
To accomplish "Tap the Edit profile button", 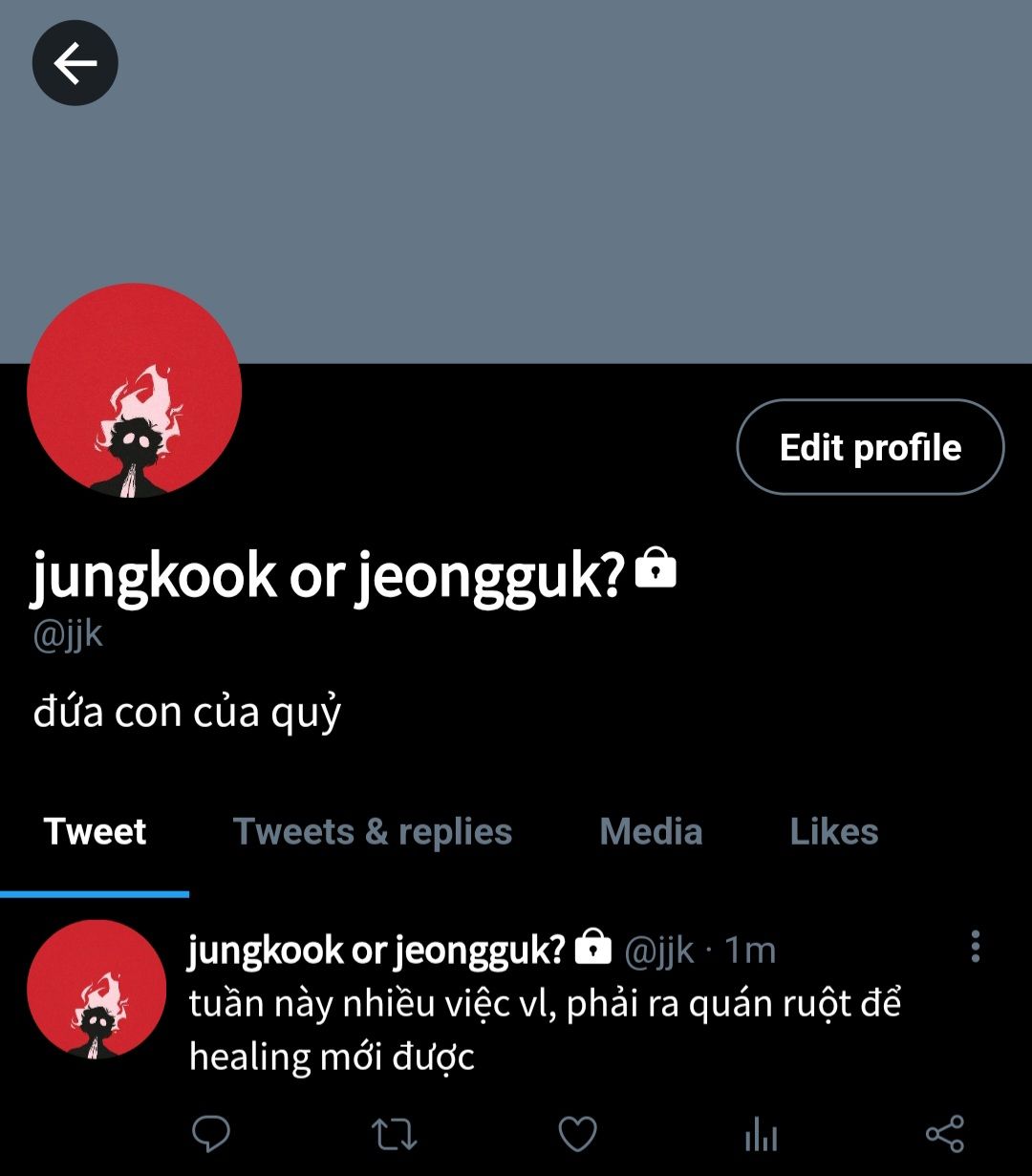I will pyautogui.click(x=871, y=447).
